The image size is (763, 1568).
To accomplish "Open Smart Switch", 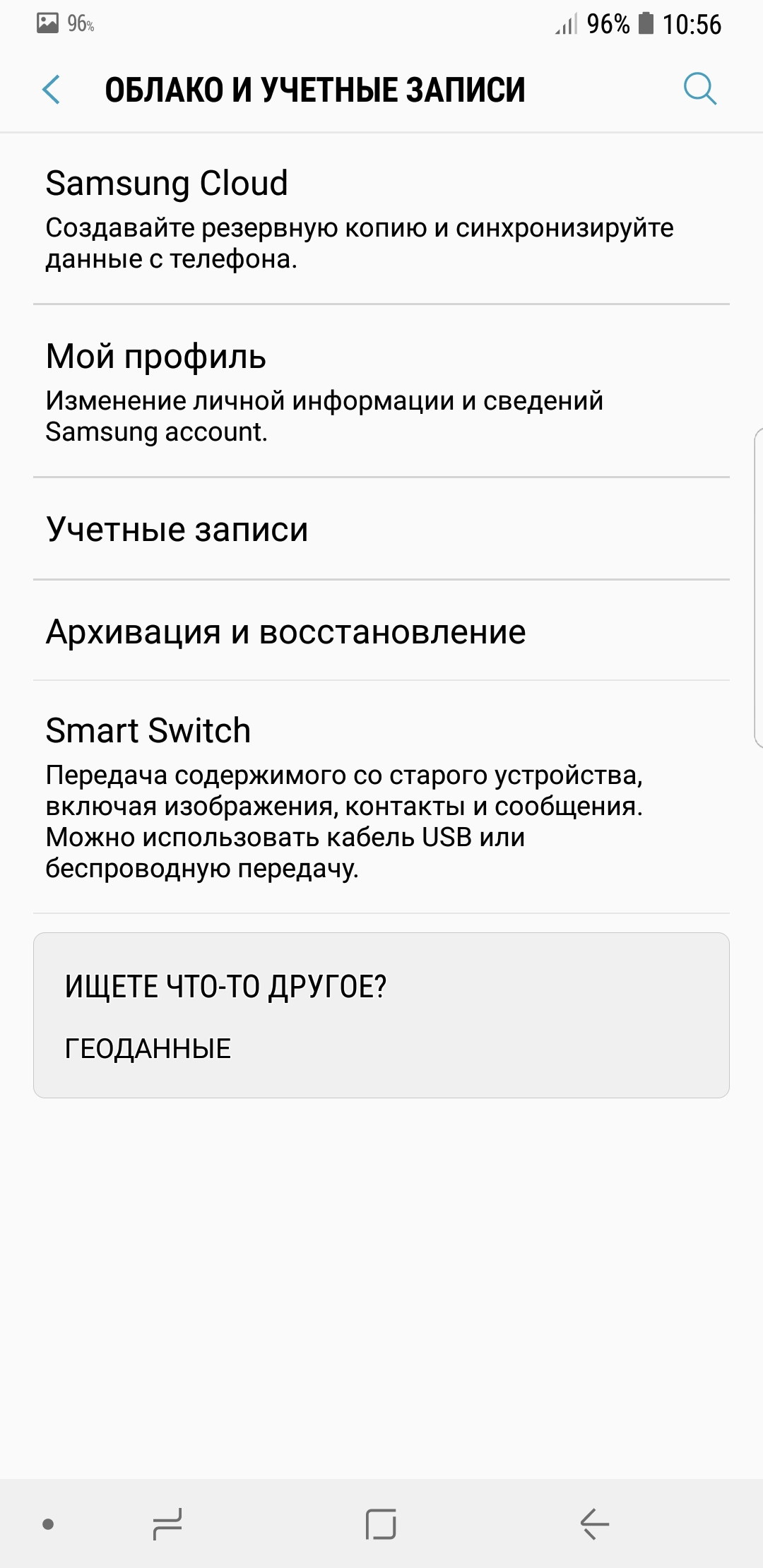I will point(381,797).
